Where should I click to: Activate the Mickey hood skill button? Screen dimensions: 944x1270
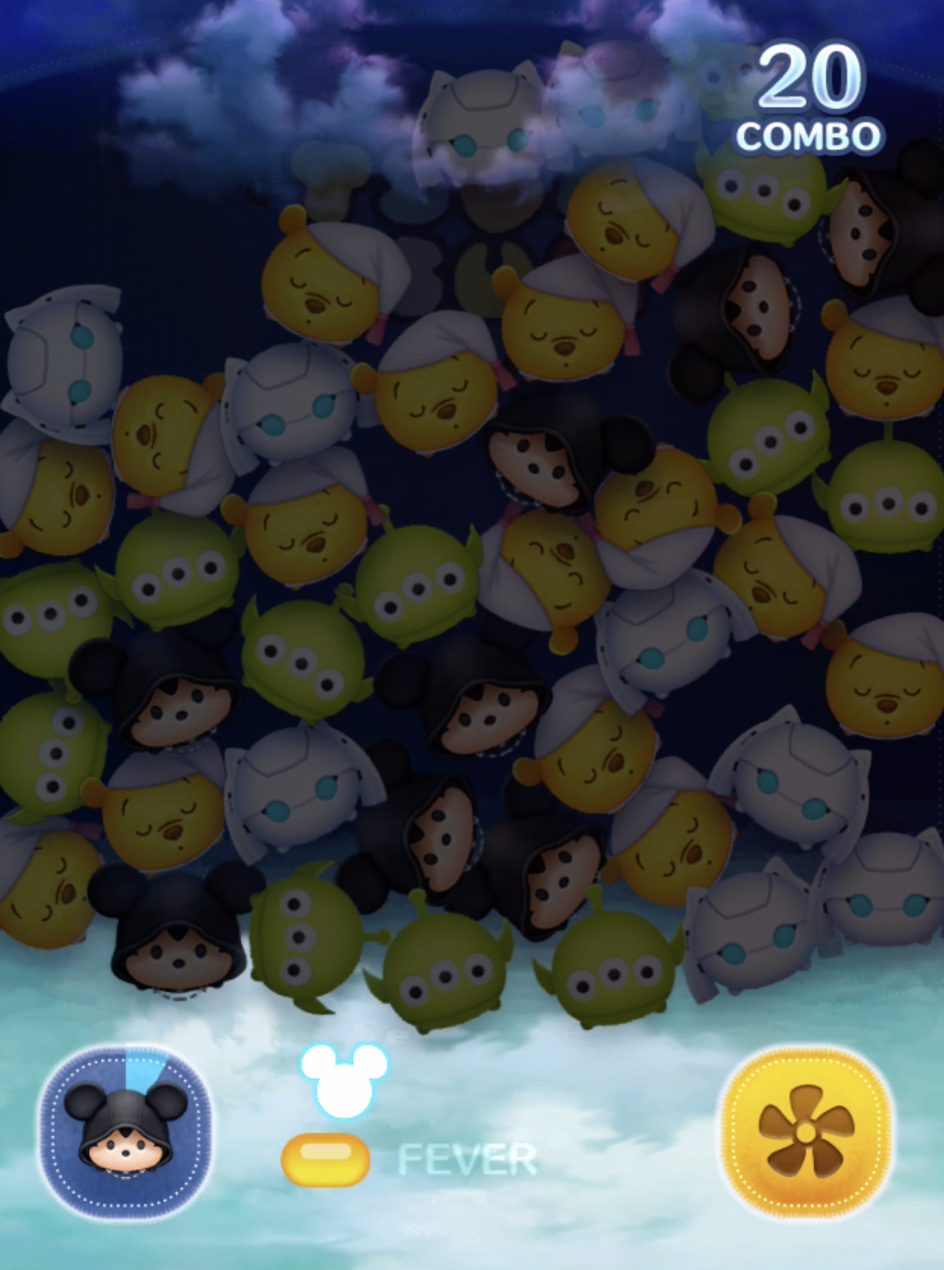pos(125,1130)
